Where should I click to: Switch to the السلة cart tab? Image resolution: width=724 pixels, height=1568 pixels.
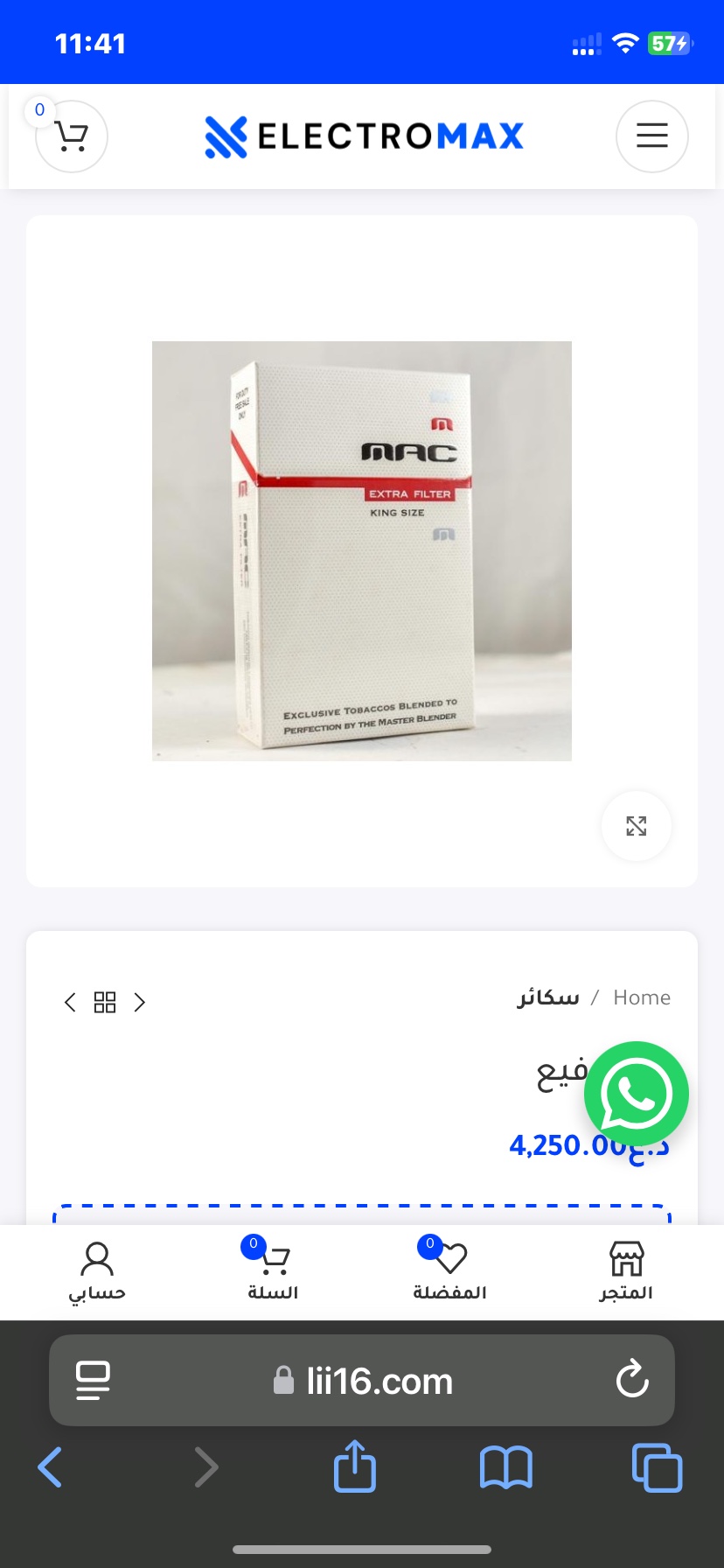click(x=273, y=1271)
